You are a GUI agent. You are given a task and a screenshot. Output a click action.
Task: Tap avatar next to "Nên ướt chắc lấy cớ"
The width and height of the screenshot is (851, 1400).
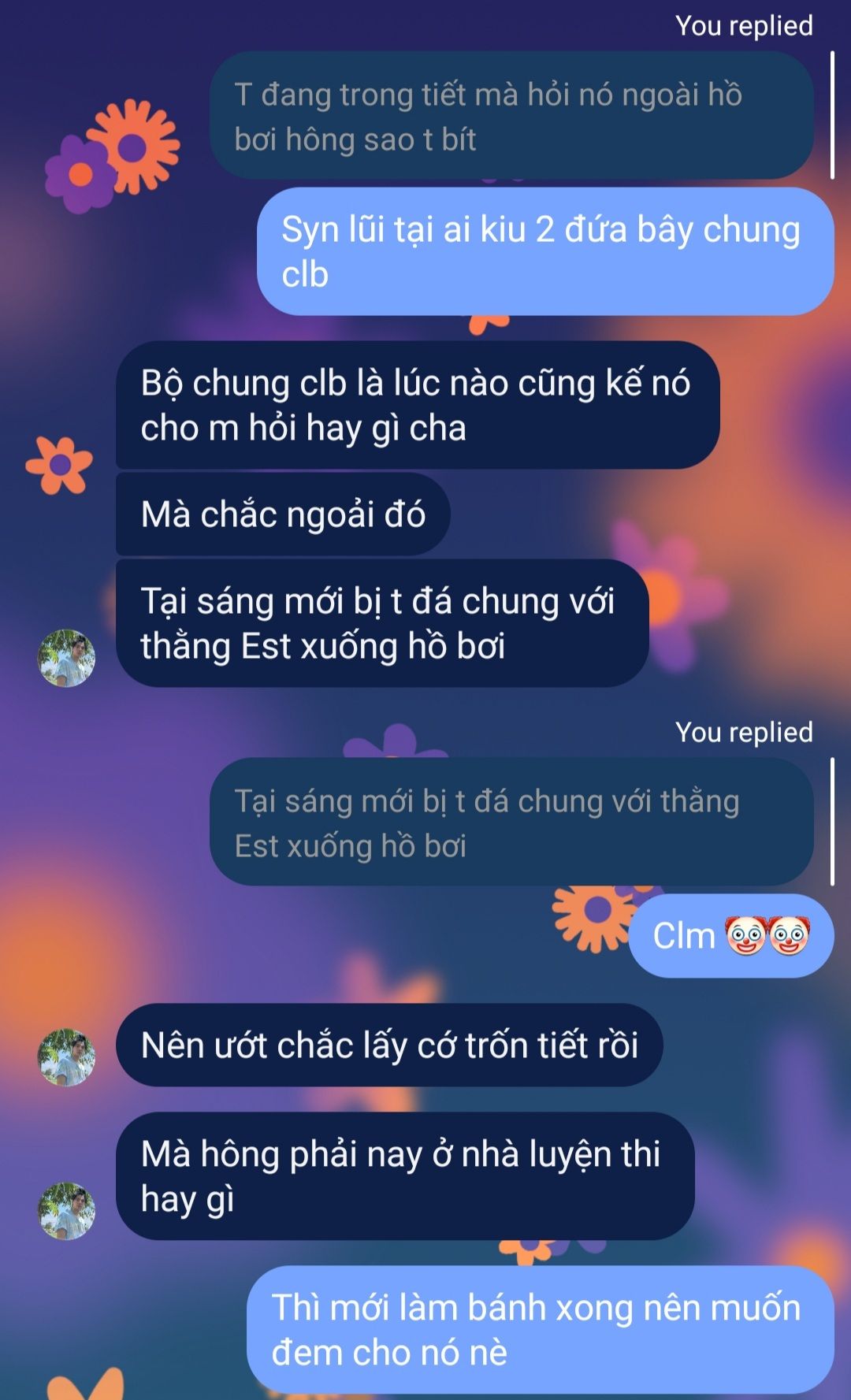click(x=67, y=1057)
